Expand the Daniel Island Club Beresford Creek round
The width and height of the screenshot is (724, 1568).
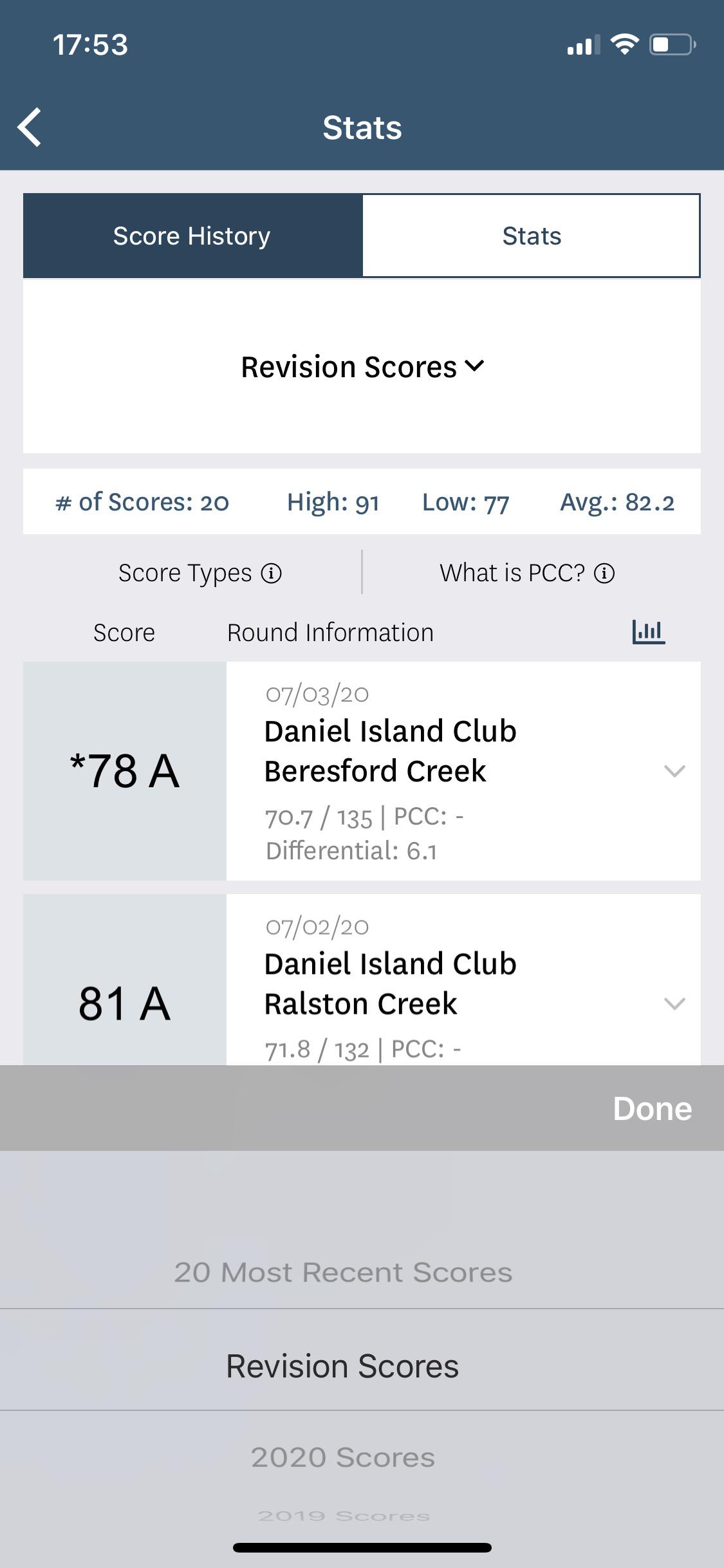673,771
